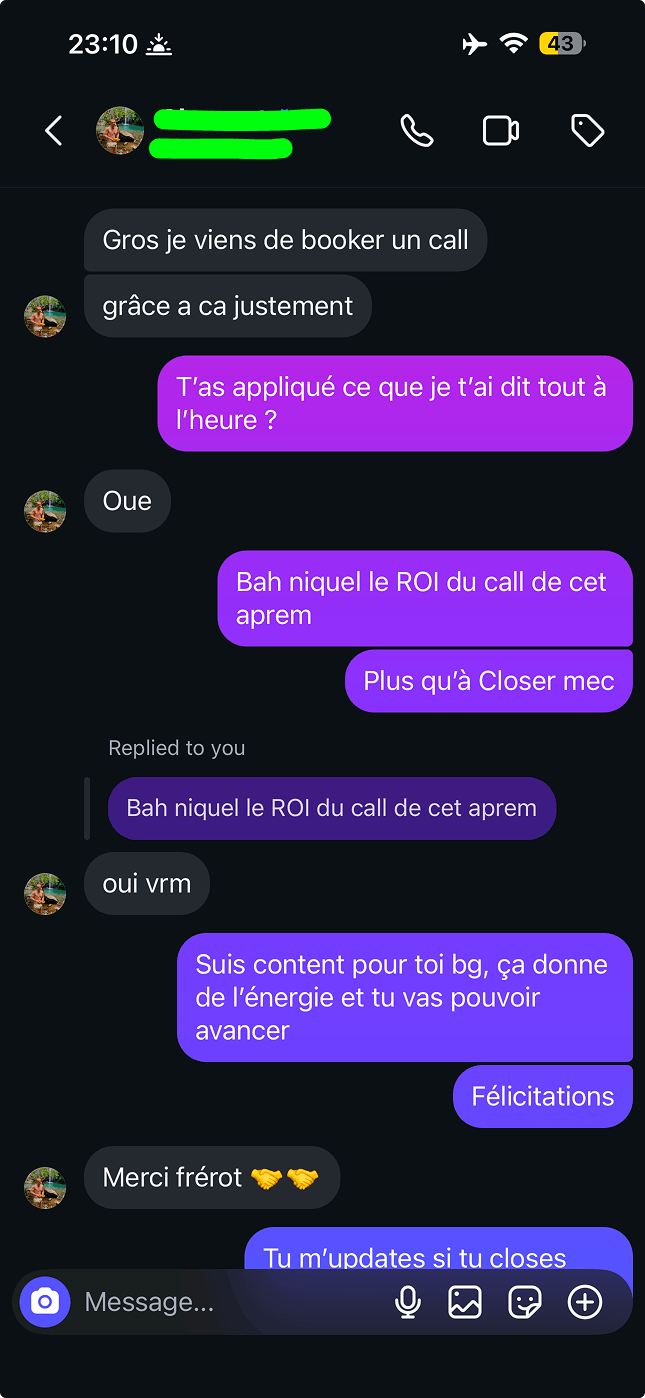This screenshot has height=1398, width=645.
Task: Open the contact's profile from header avatar
Action: (120, 131)
